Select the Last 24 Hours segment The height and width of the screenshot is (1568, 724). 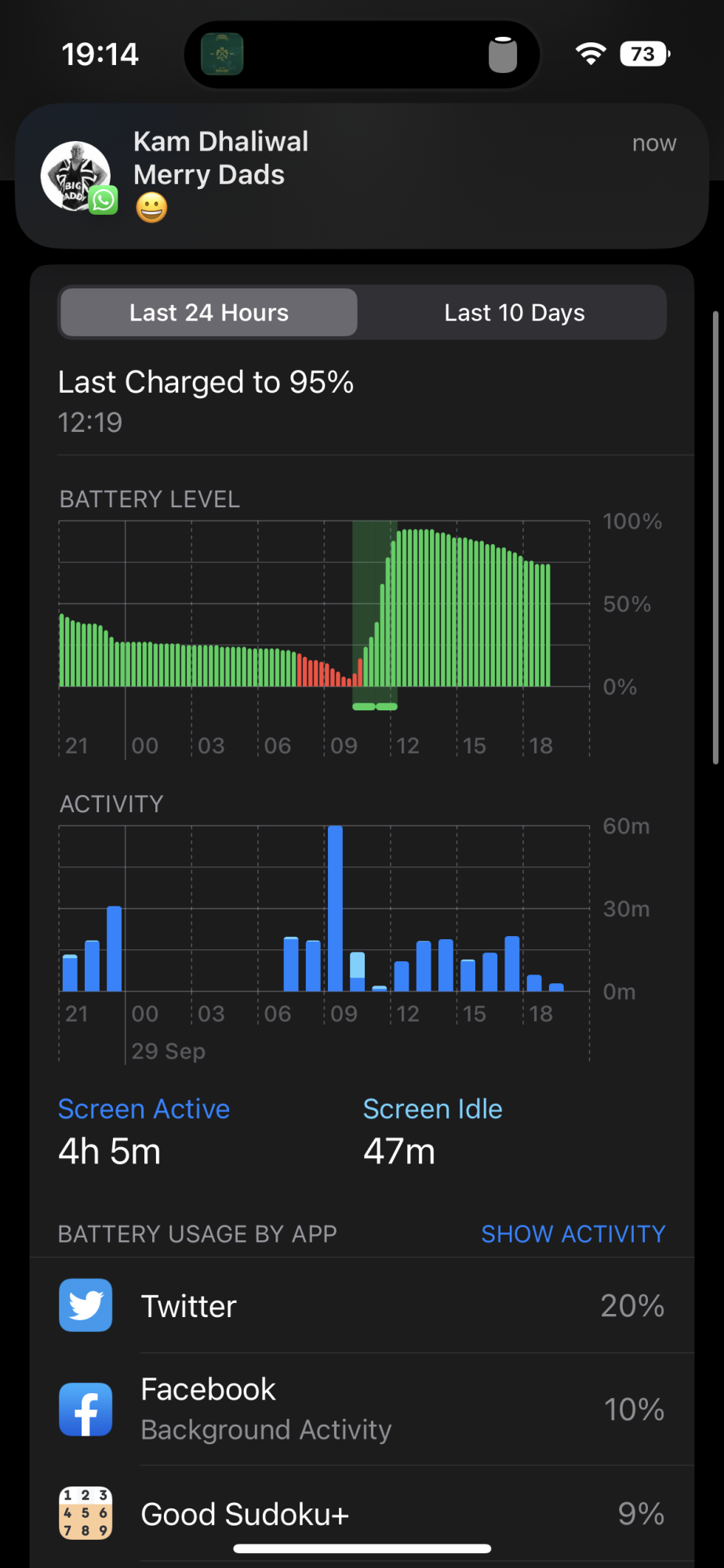tap(209, 313)
